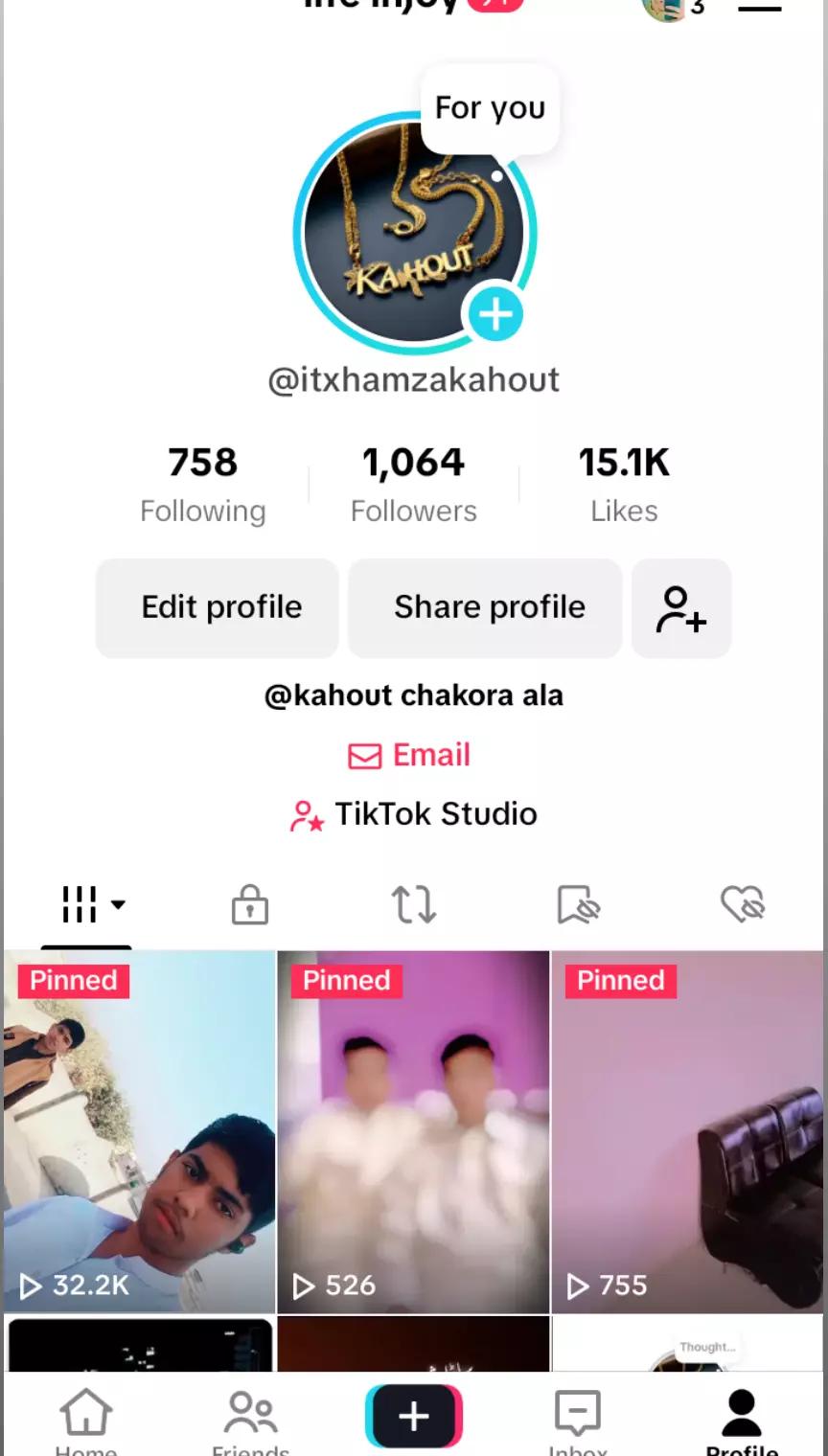Image resolution: width=828 pixels, height=1456 pixels.
Task: Expand the videos grid sort dropdown
Action: click(x=93, y=903)
